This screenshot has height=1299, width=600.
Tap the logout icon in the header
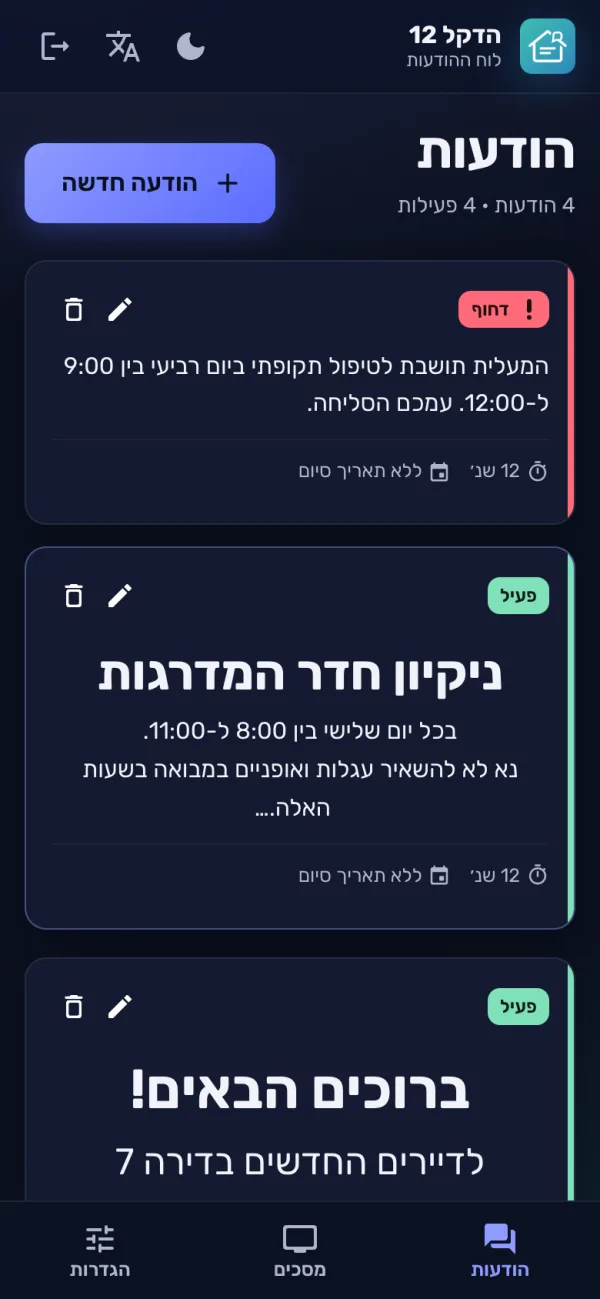point(55,46)
